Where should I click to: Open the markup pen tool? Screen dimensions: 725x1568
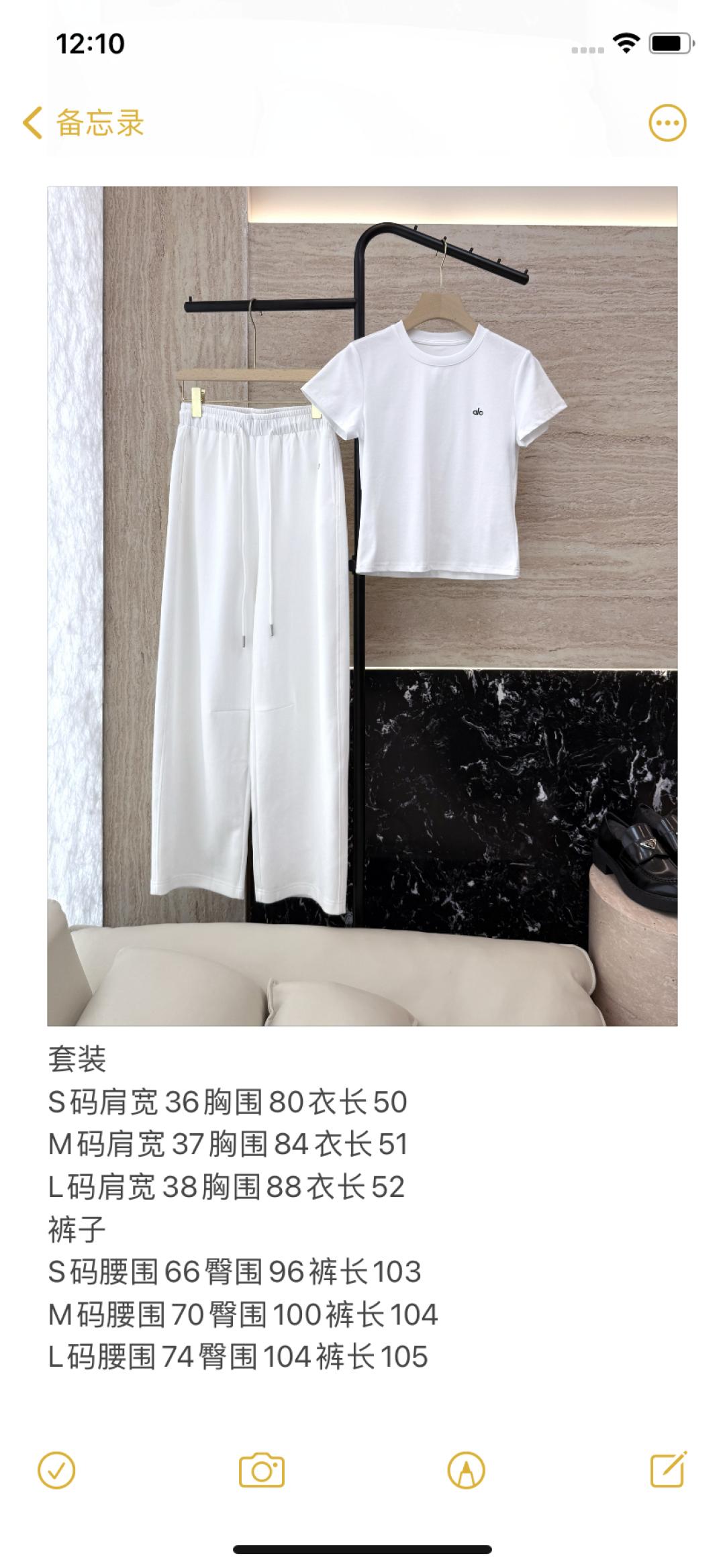[466, 1471]
